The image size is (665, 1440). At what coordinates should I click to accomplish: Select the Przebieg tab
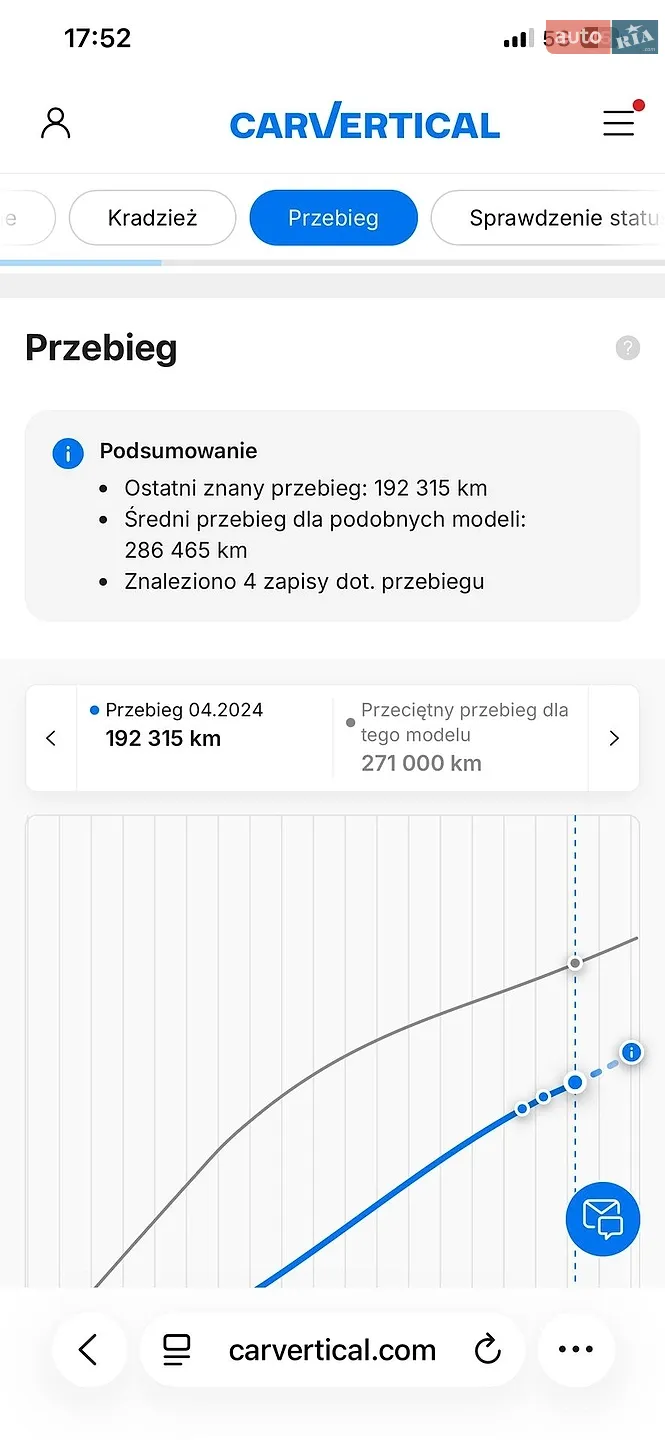(x=333, y=218)
